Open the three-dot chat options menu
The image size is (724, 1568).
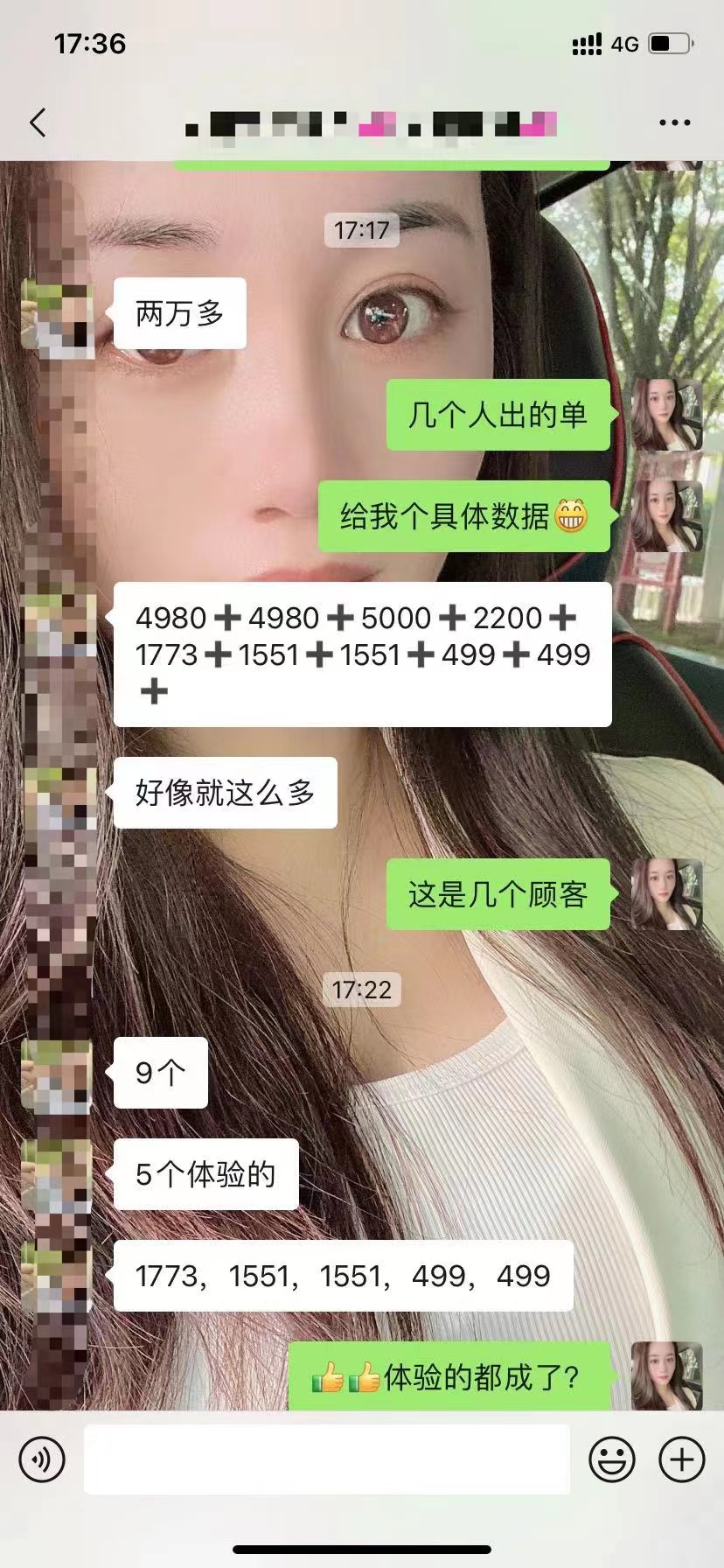tap(674, 122)
